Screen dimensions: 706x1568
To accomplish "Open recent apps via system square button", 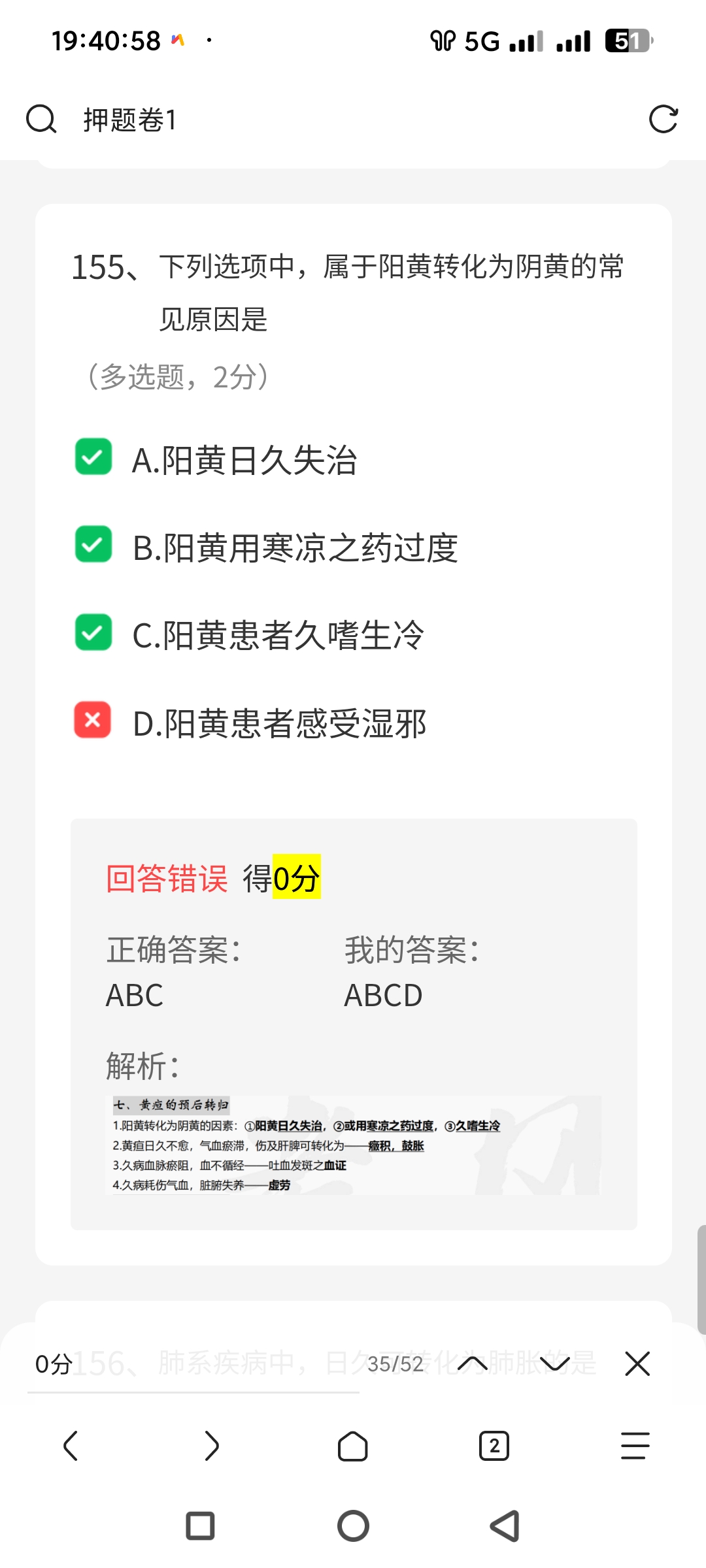I will click(x=200, y=1526).
